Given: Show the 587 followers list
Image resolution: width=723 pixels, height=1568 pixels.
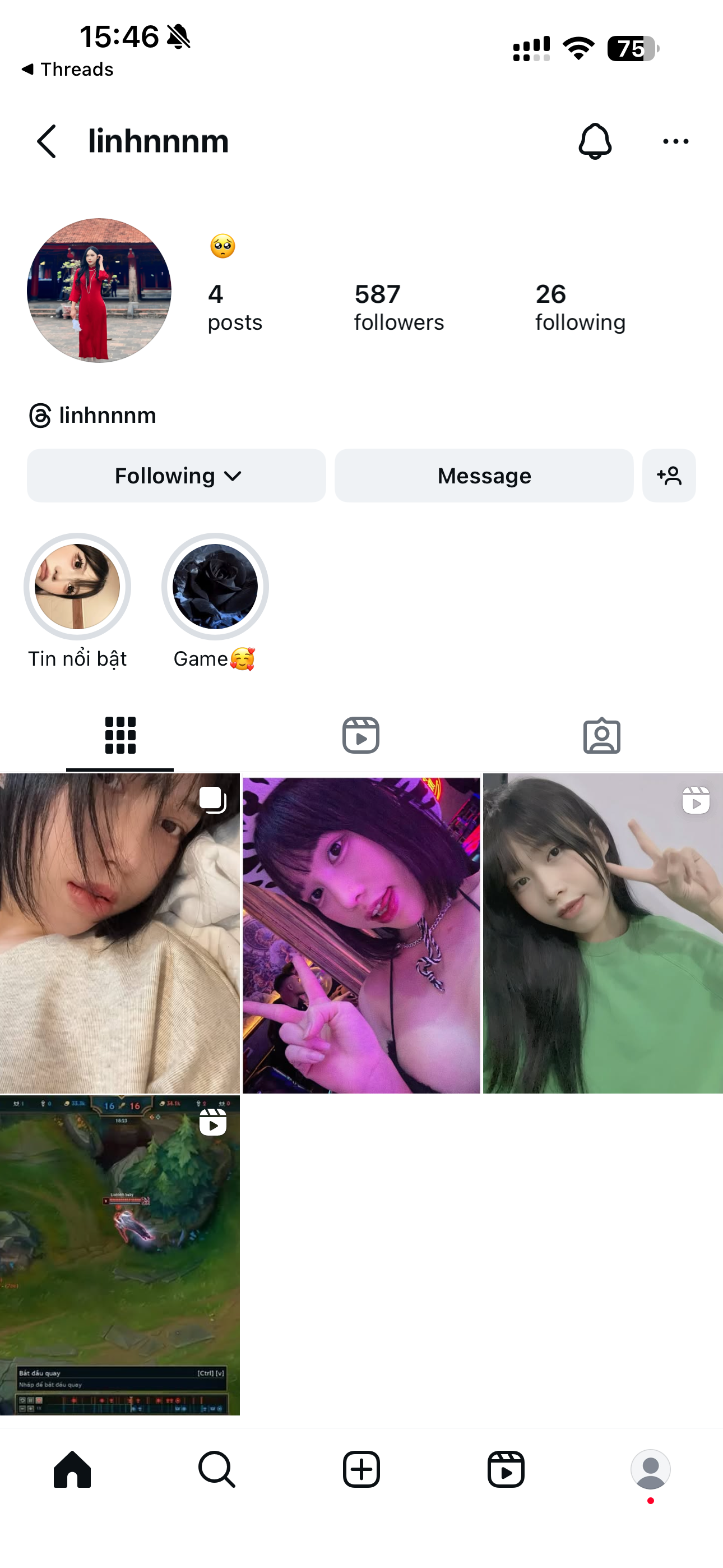Looking at the screenshot, I should [398, 307].
